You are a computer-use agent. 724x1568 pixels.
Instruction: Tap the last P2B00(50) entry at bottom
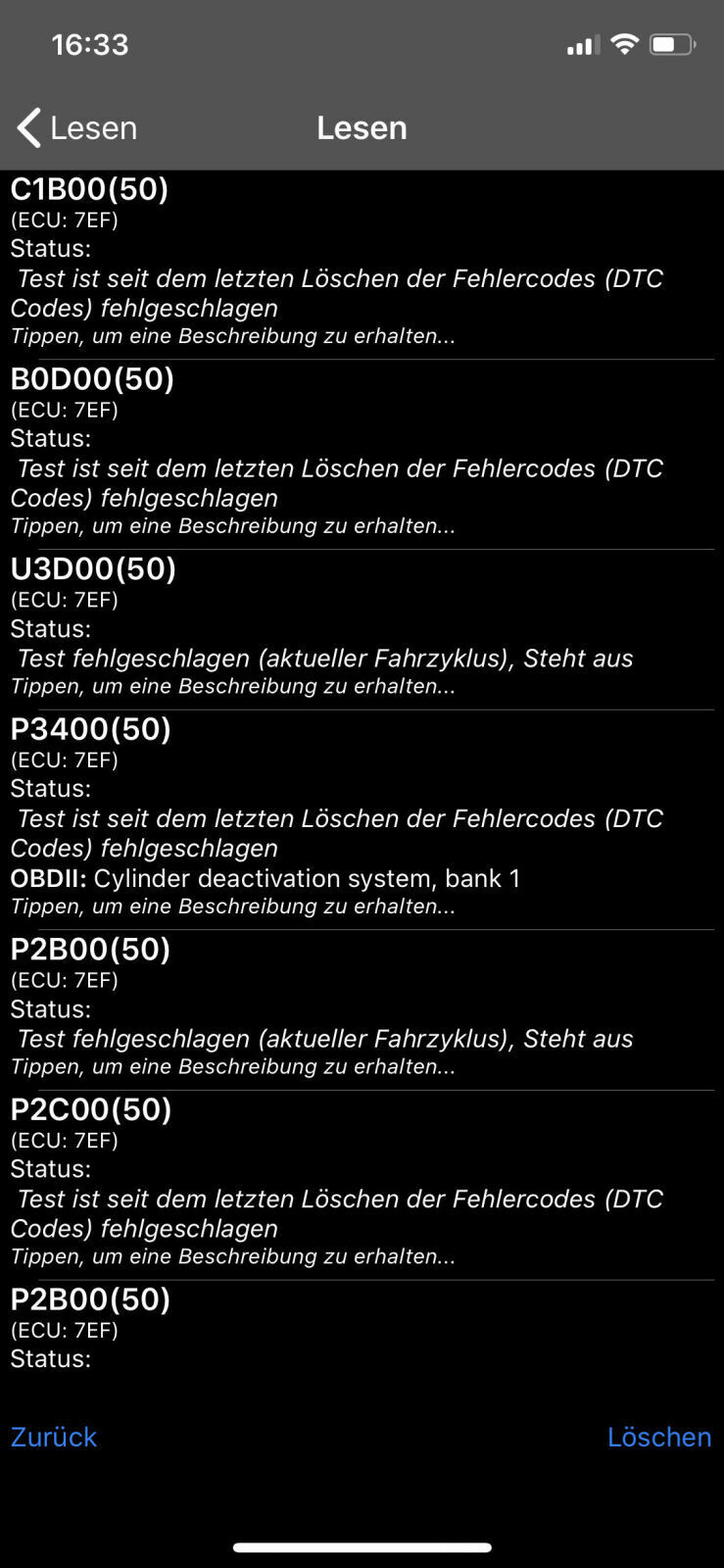point(90,1298)
